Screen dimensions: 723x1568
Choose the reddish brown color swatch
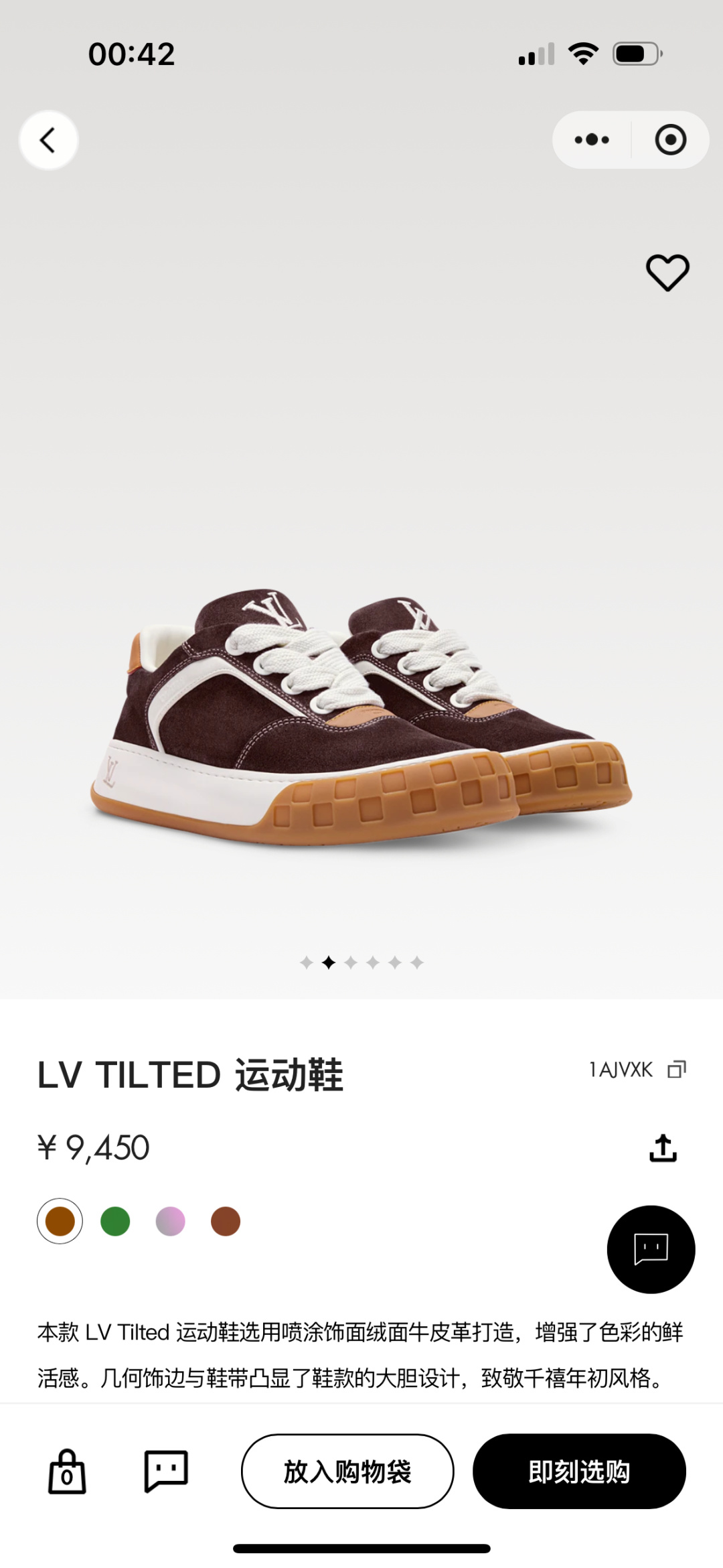click(226, 1222)
